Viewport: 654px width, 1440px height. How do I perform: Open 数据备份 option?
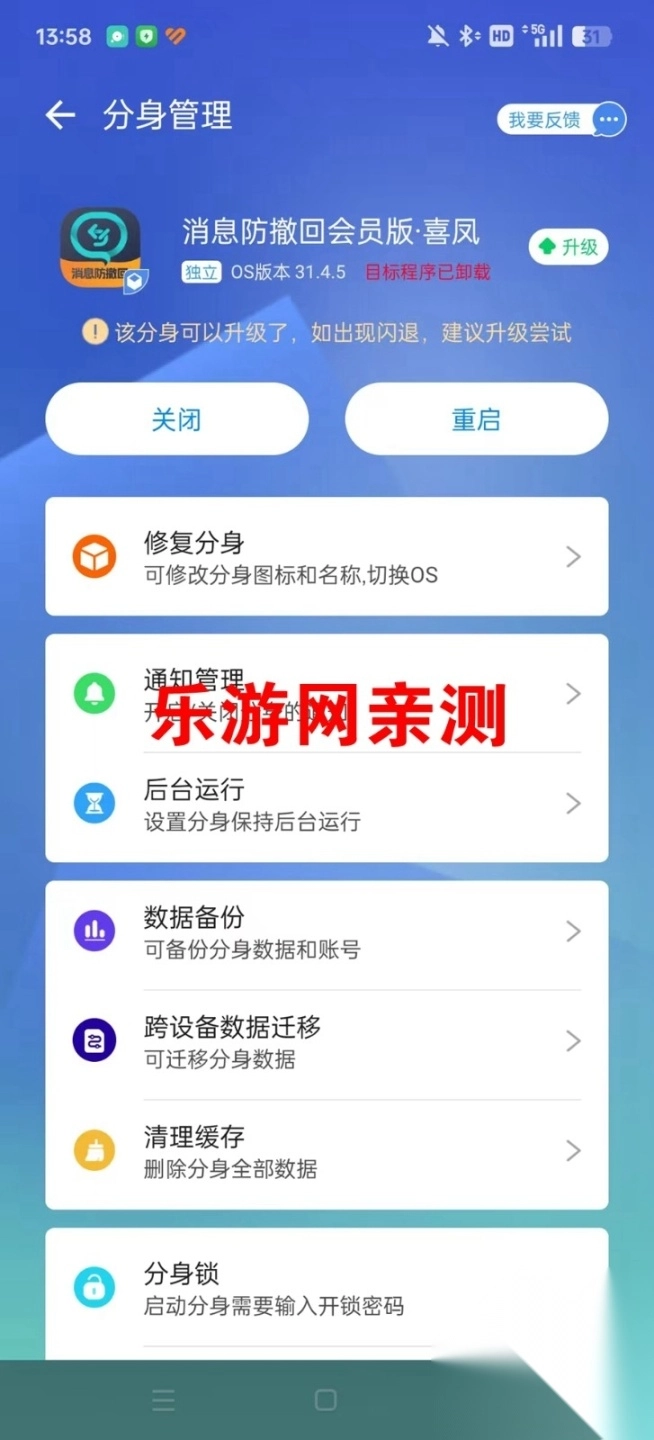coord(326,932)
